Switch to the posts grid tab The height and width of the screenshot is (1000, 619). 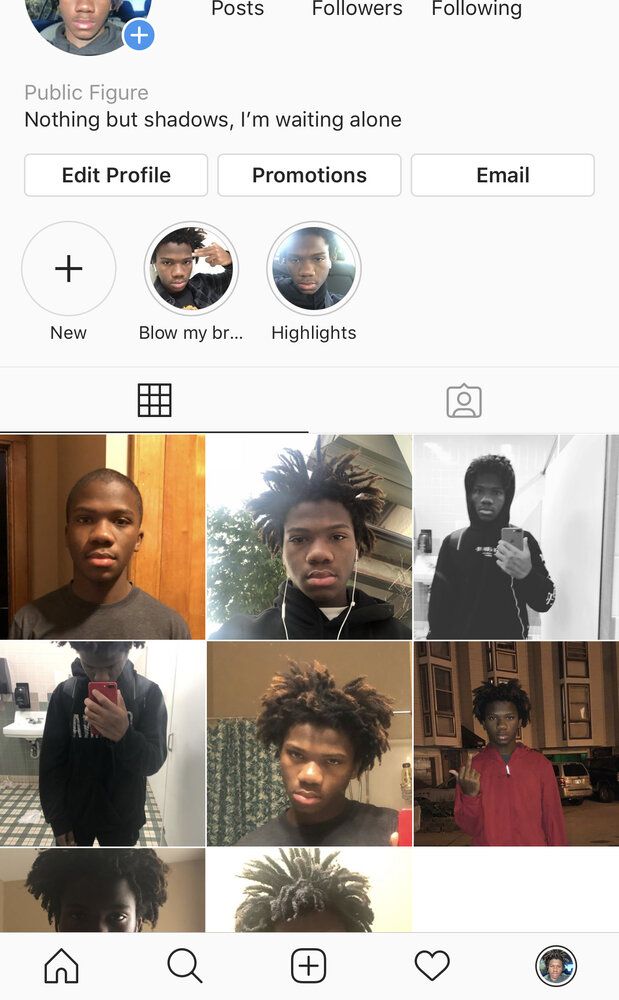(154, 400)
